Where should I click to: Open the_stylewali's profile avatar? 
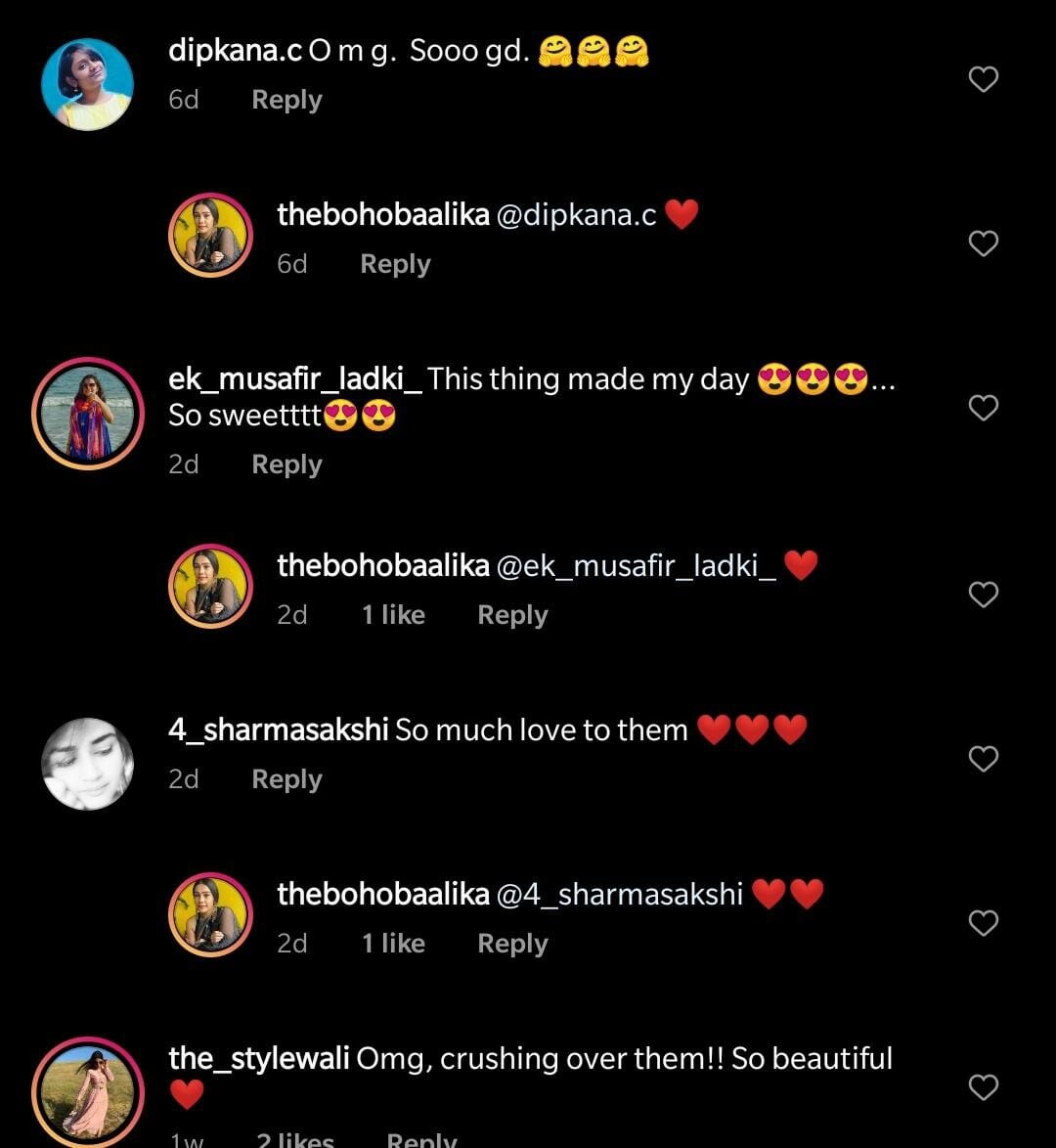click(87, 1092)
